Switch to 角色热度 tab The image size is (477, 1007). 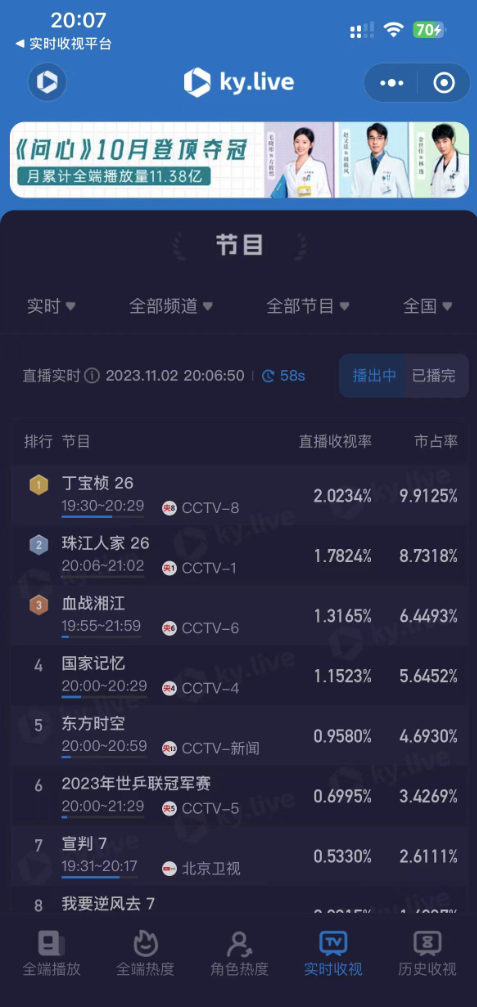click(x=239, y=954)
